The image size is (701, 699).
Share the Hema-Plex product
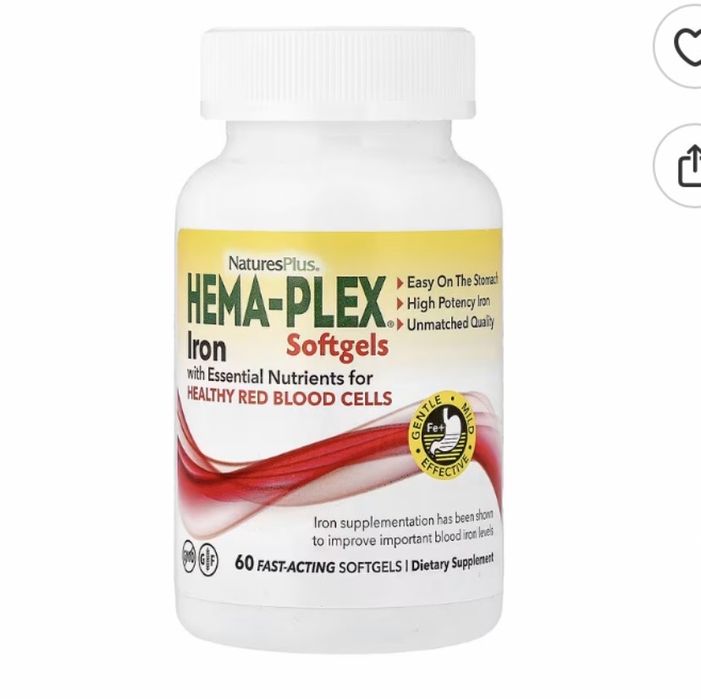pos(686,165)
